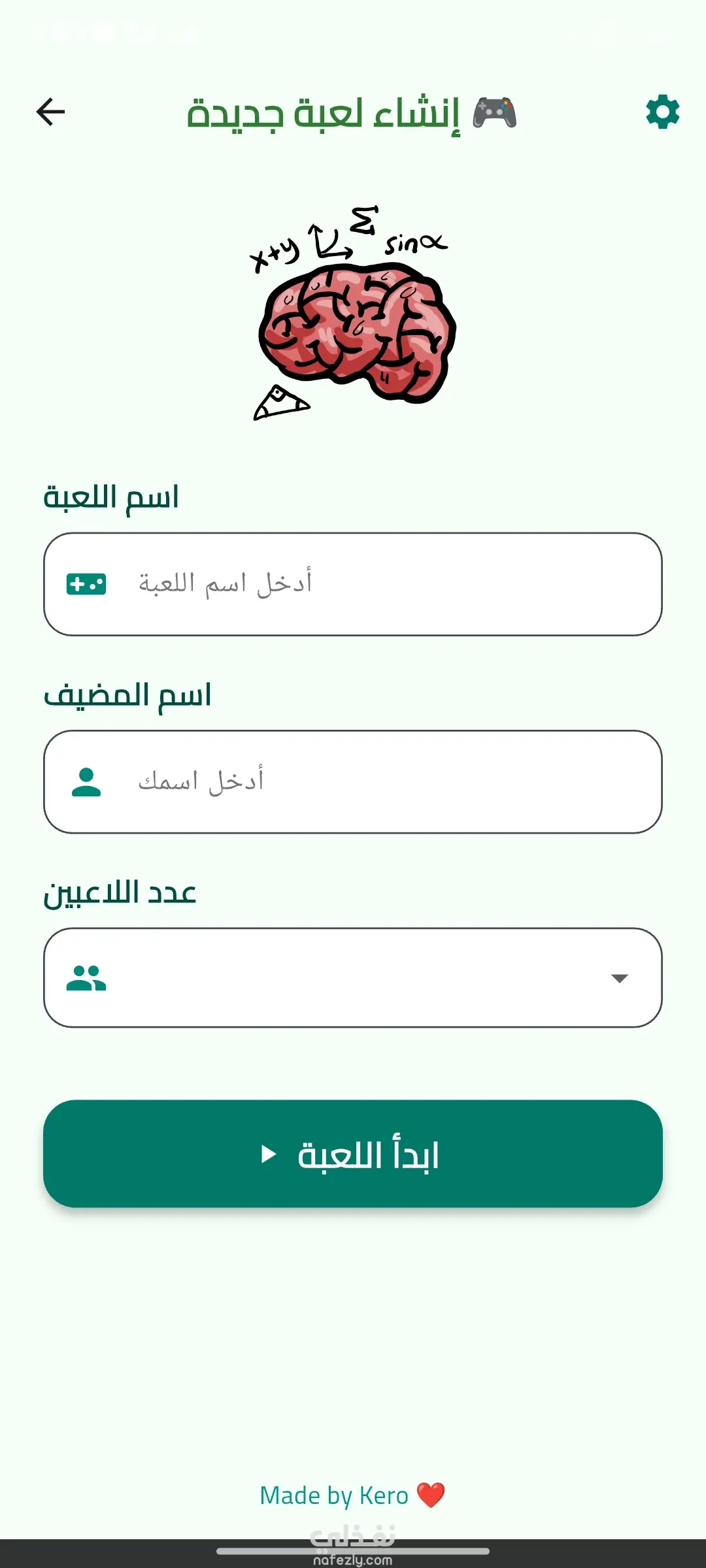Tap the host name input field

(353, 782)
